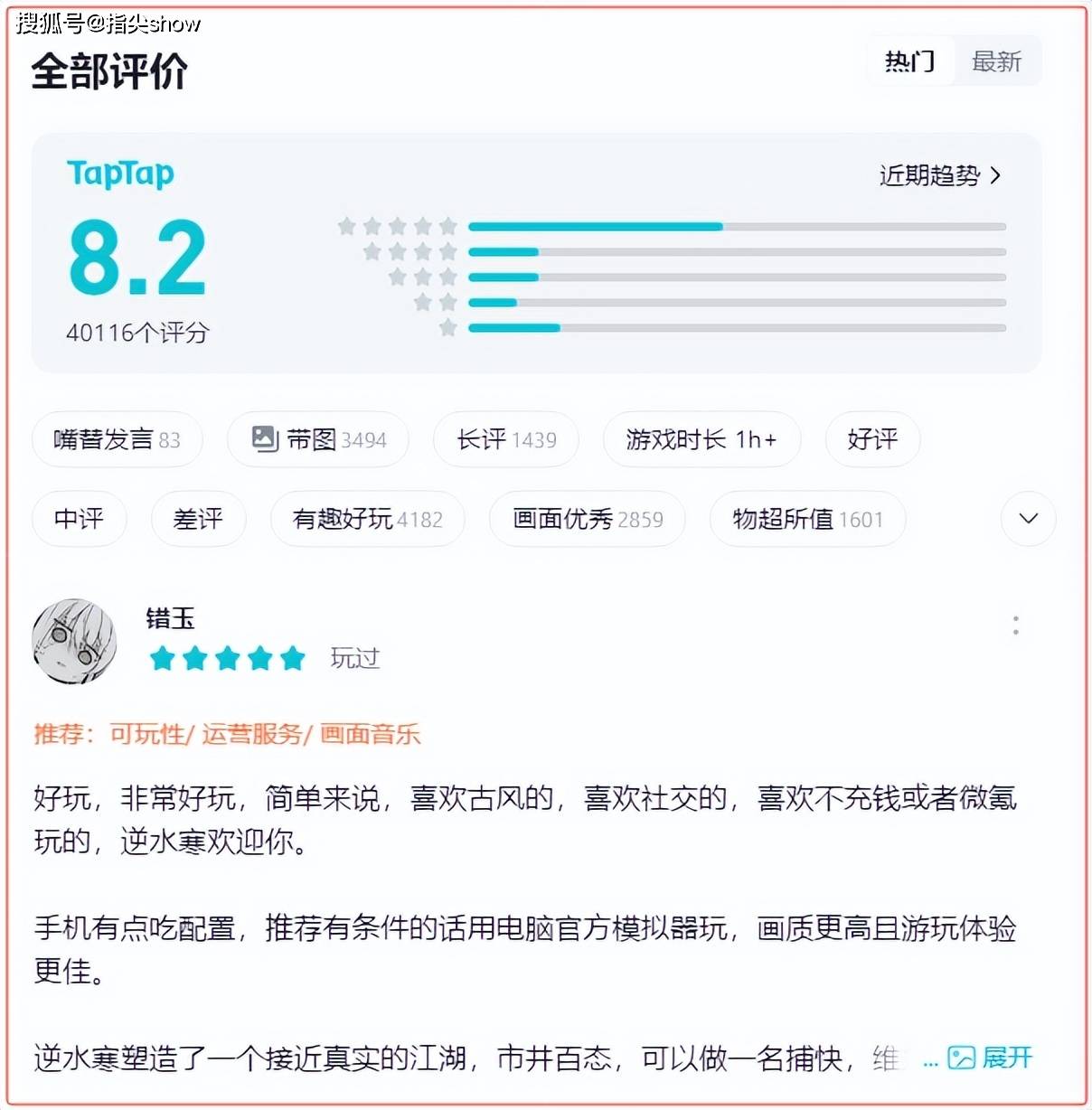
Task: Switch to the 热门 sort tab
Action: 910,61
